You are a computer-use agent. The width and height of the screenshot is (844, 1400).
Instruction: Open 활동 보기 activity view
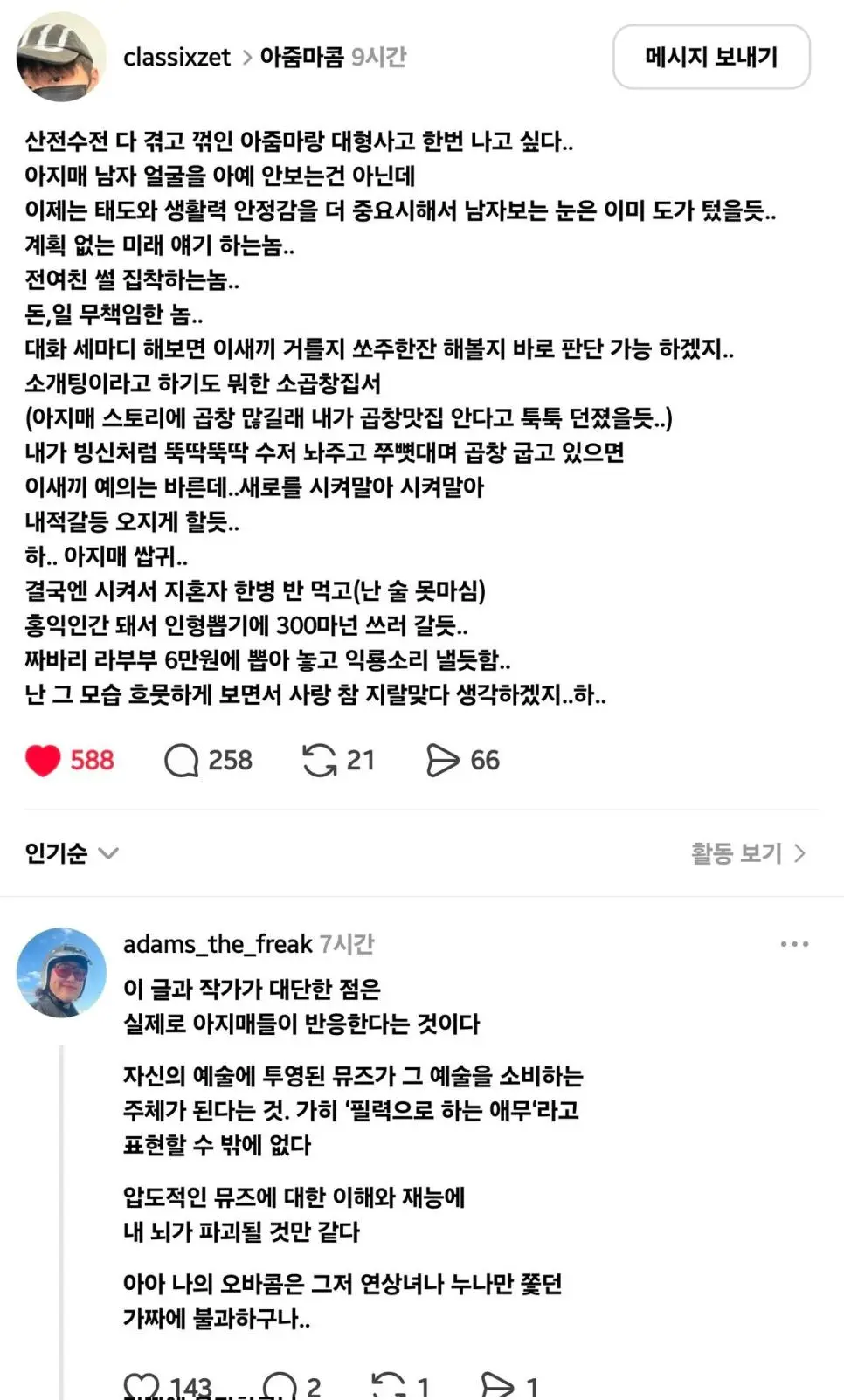[x=748, y=853]
